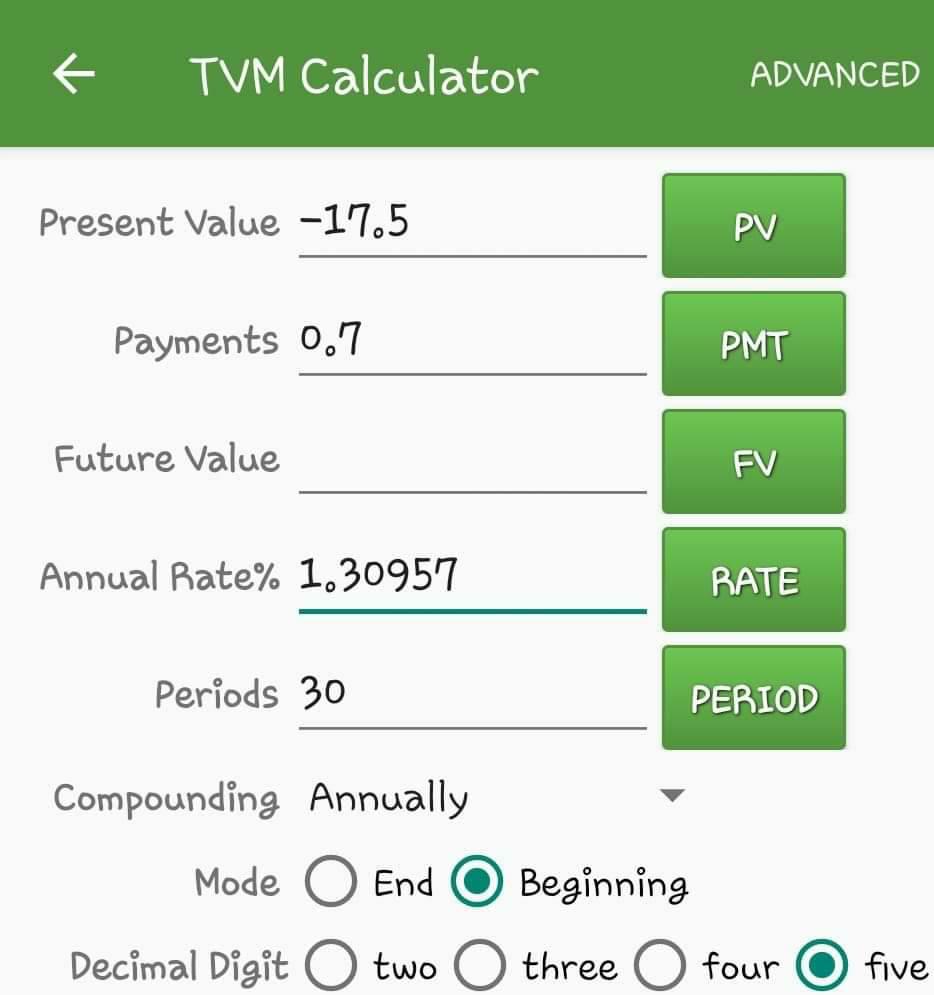Choose five decimal digits

click(823, 966)
